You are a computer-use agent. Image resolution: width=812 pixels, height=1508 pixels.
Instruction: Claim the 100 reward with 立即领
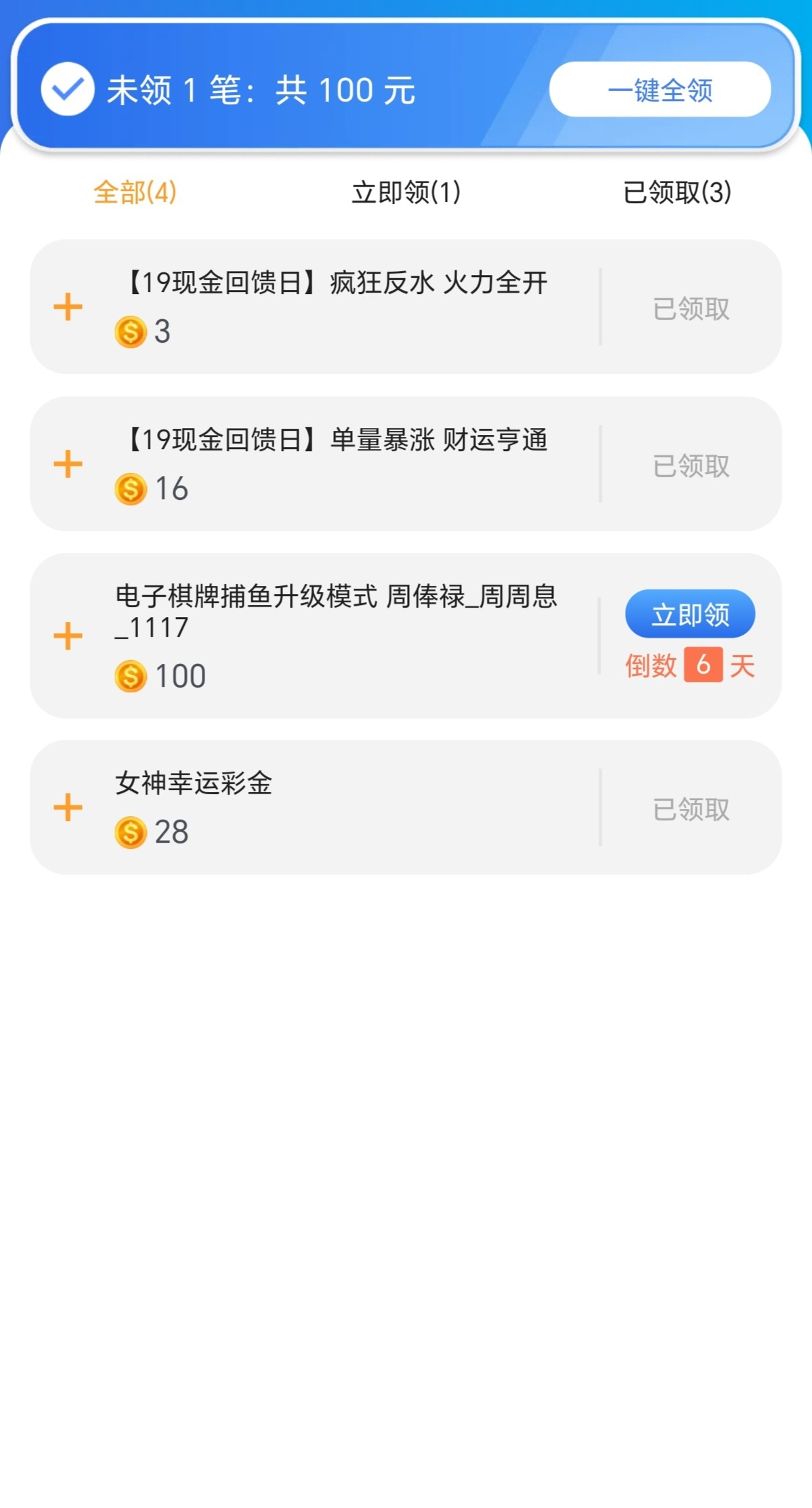click(689, 614)
